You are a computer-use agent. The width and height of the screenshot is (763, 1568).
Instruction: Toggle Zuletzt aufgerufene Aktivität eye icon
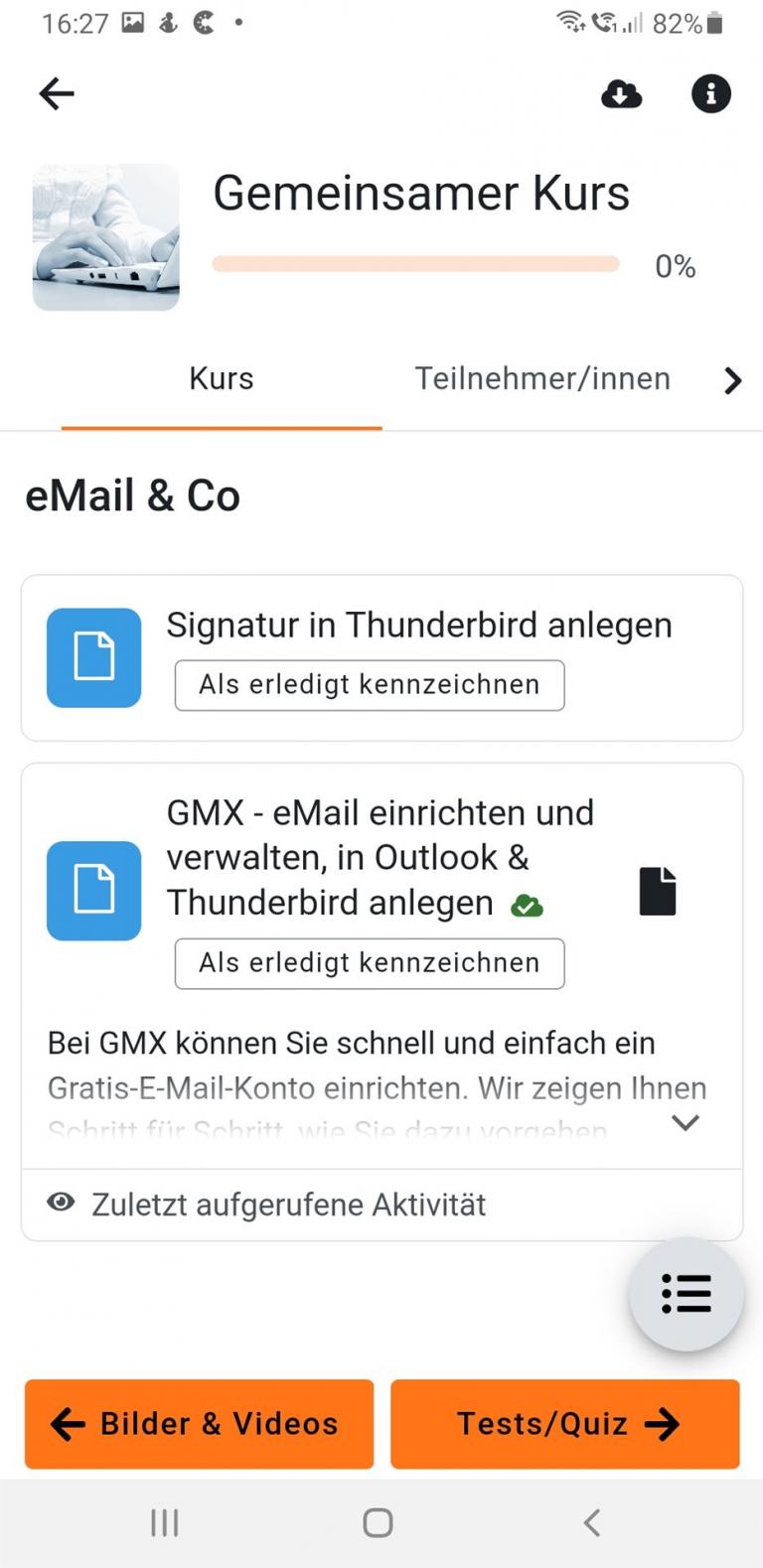pyautogui.click(x=60, y=1203)
